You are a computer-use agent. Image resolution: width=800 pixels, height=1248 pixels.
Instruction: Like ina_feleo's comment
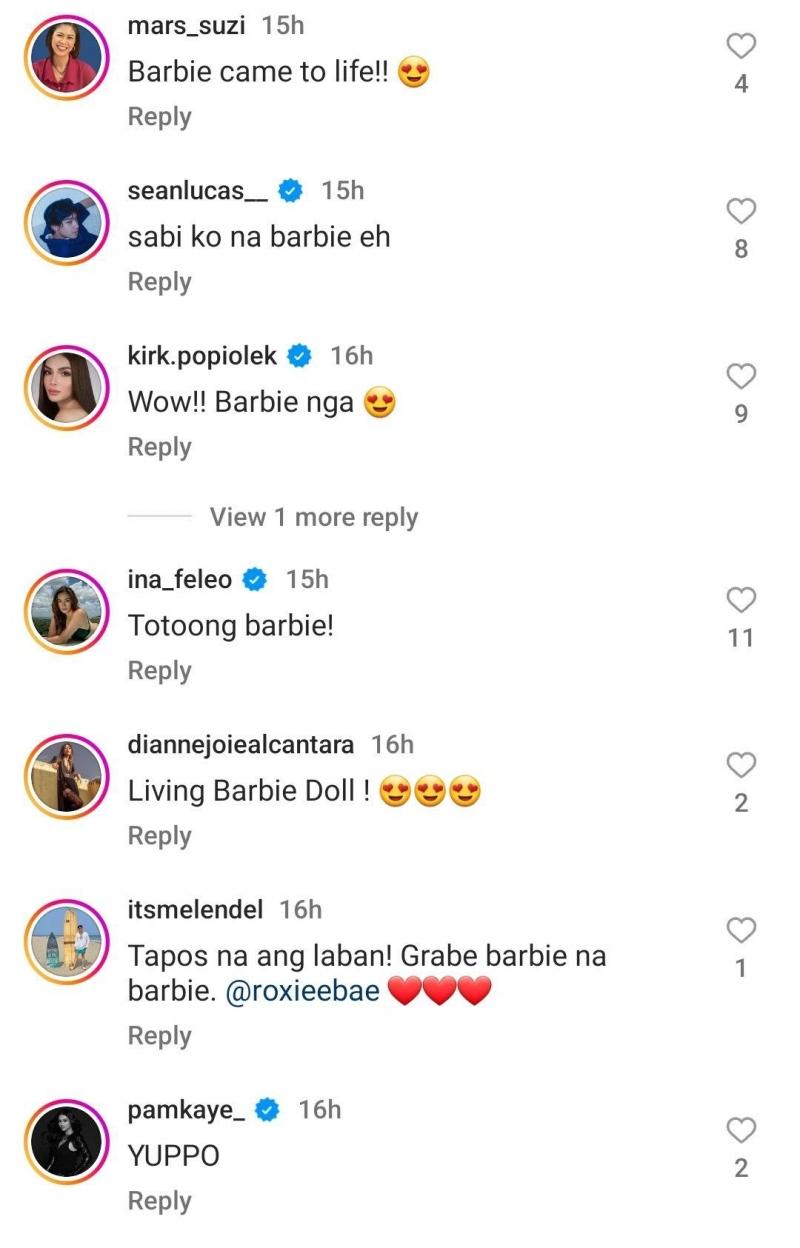pos(741,600)
